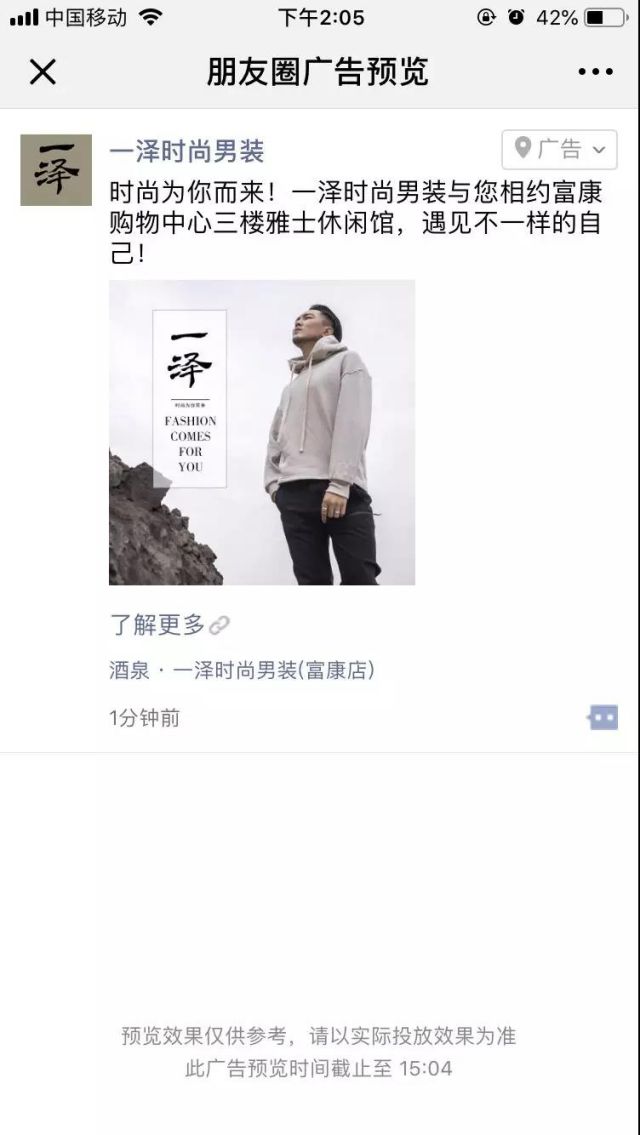640x1135 pixels.
Task: Open the three-dot overflow menu
Action: pos(595,72)
